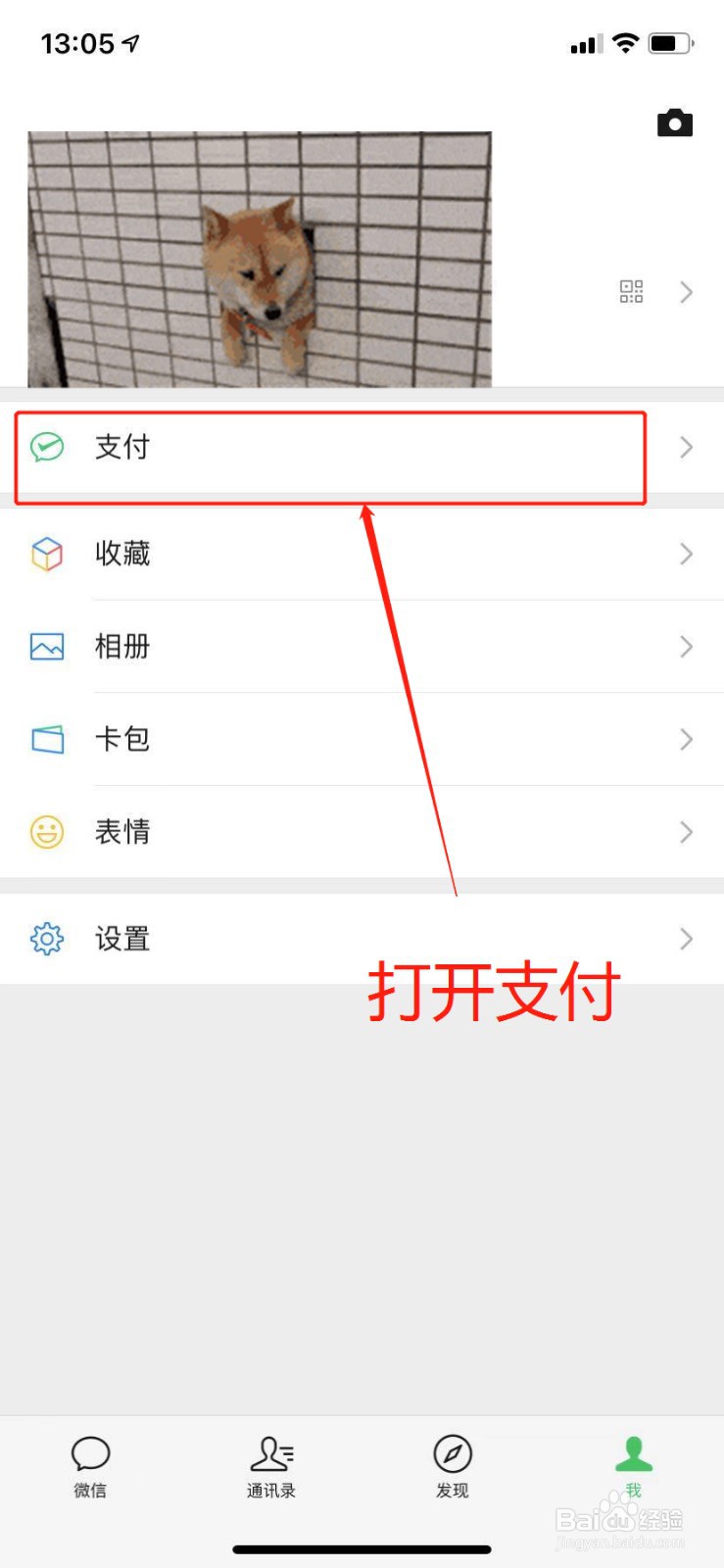
Task: Open your personal QR code icon
Action: (x=632, y=291)
